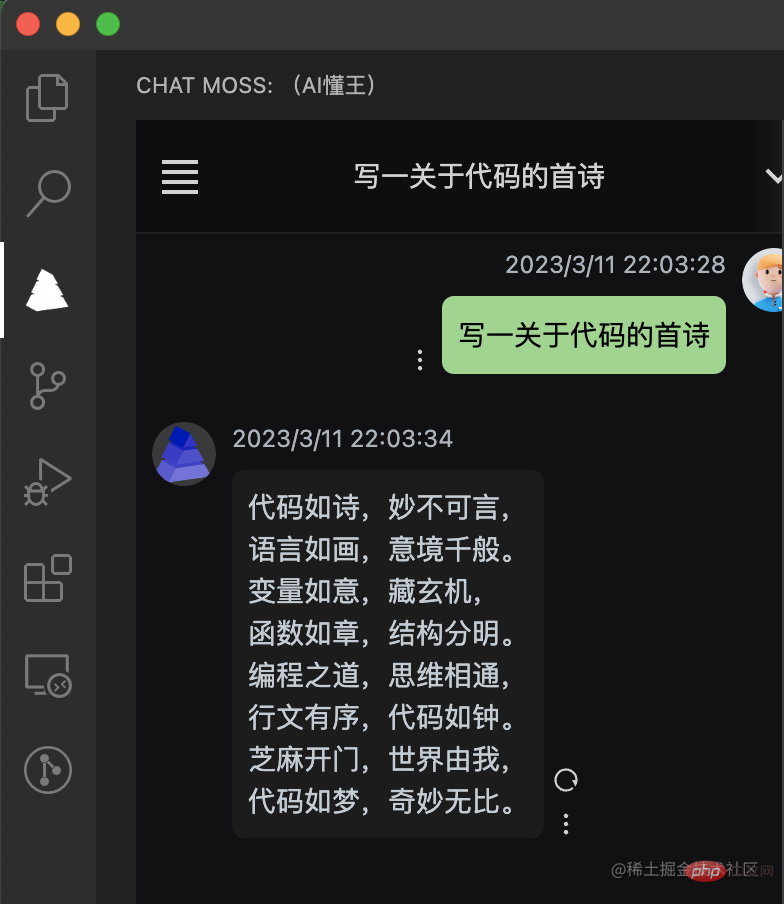
Task: Open the Extensions panel
Action: click(47, 578)
